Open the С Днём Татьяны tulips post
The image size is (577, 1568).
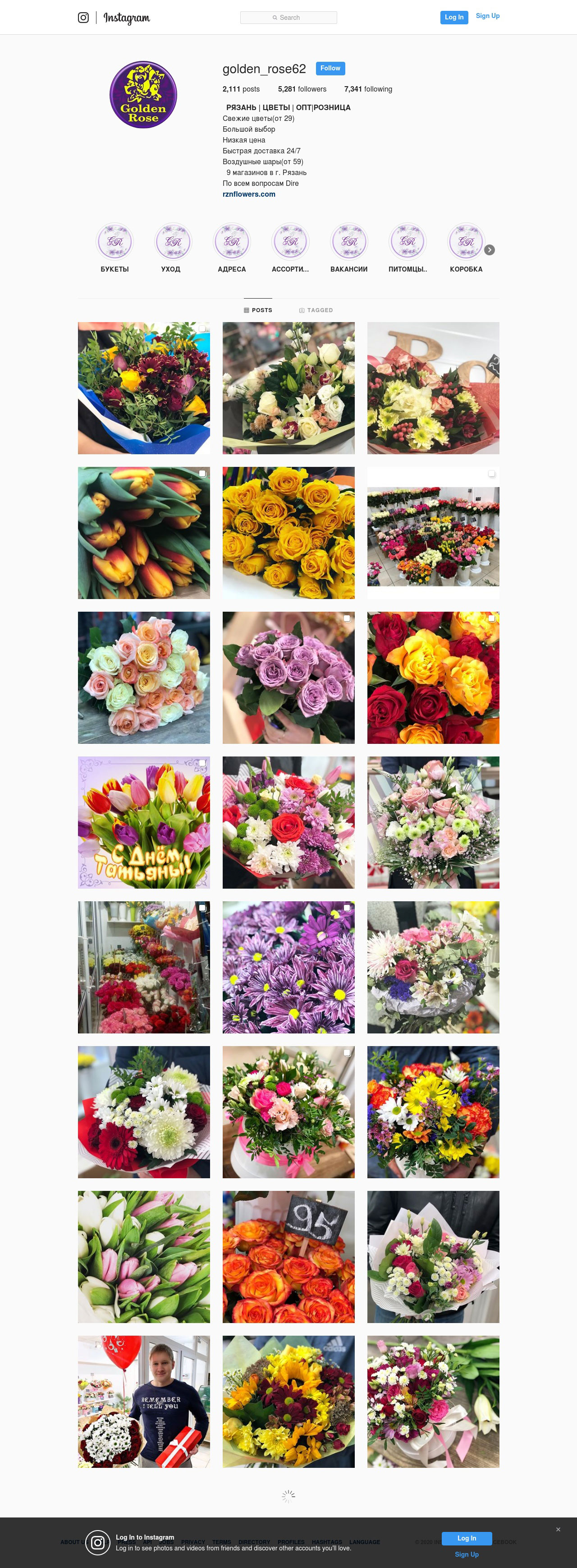coord(143,822)
